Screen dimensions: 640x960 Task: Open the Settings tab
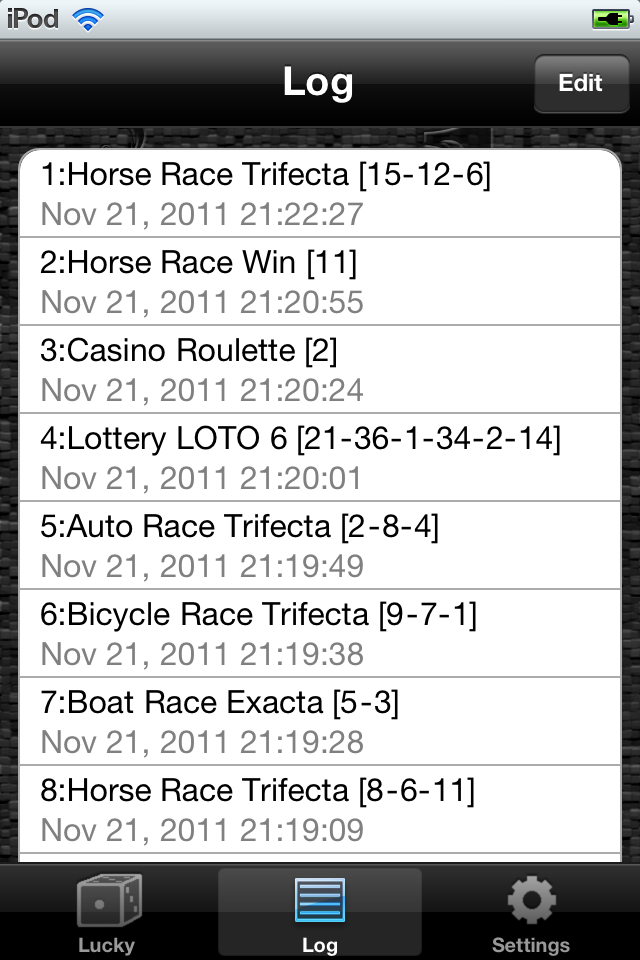(531, 912)
